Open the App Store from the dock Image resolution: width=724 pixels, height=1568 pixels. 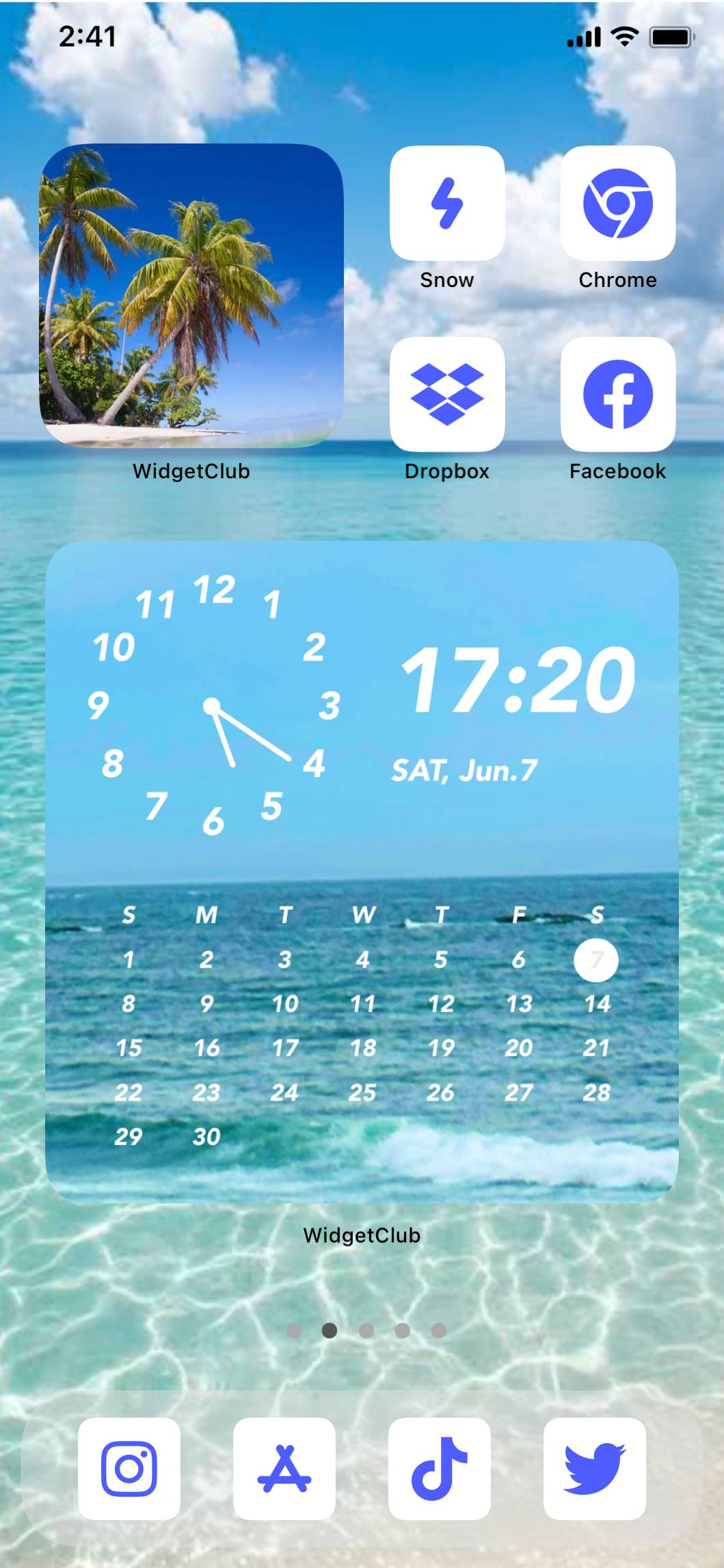284,1469
